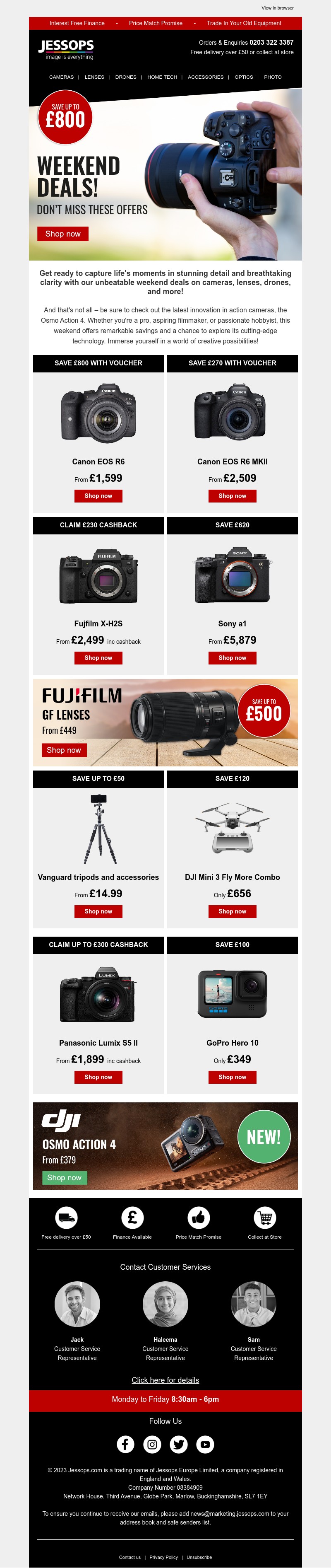Follow the Click here for details link
This screenshot has width=331, height=1568.
coord(165,1380)
